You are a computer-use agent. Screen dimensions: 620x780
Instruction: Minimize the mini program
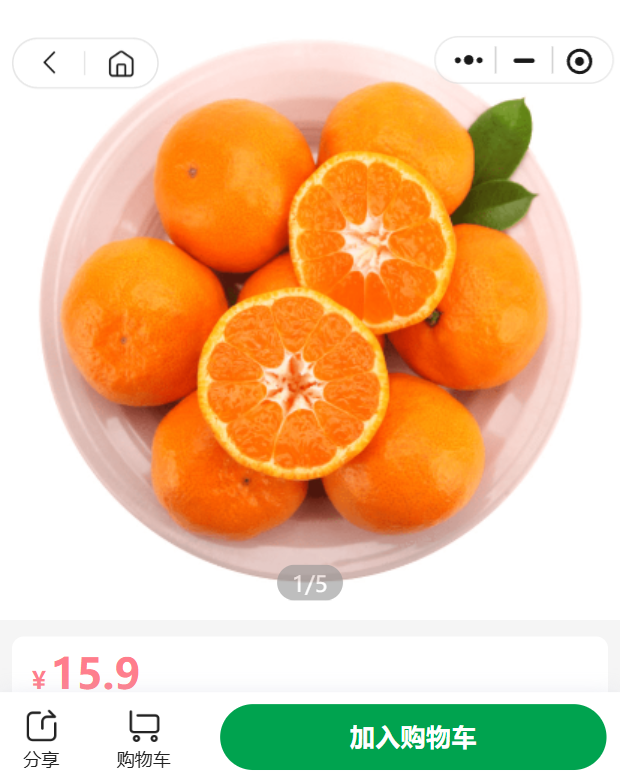[x=524, y=61]
